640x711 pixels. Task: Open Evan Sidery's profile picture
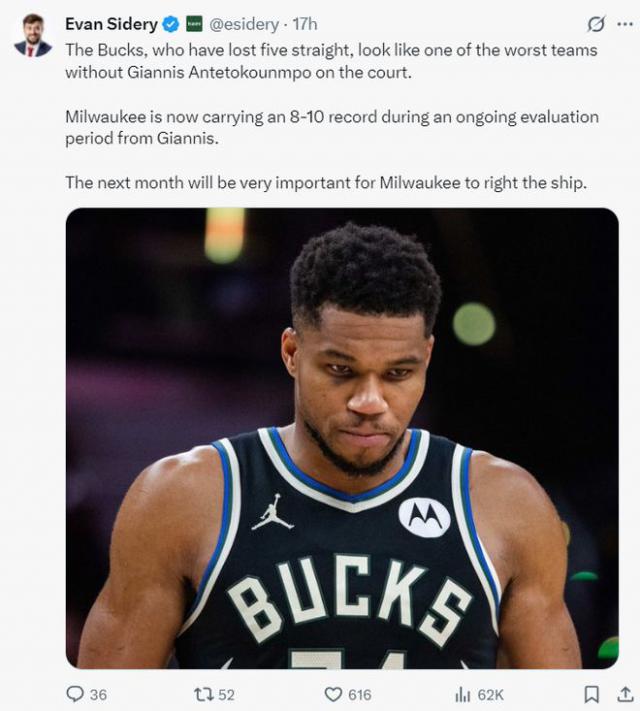(x=32, y=35)
